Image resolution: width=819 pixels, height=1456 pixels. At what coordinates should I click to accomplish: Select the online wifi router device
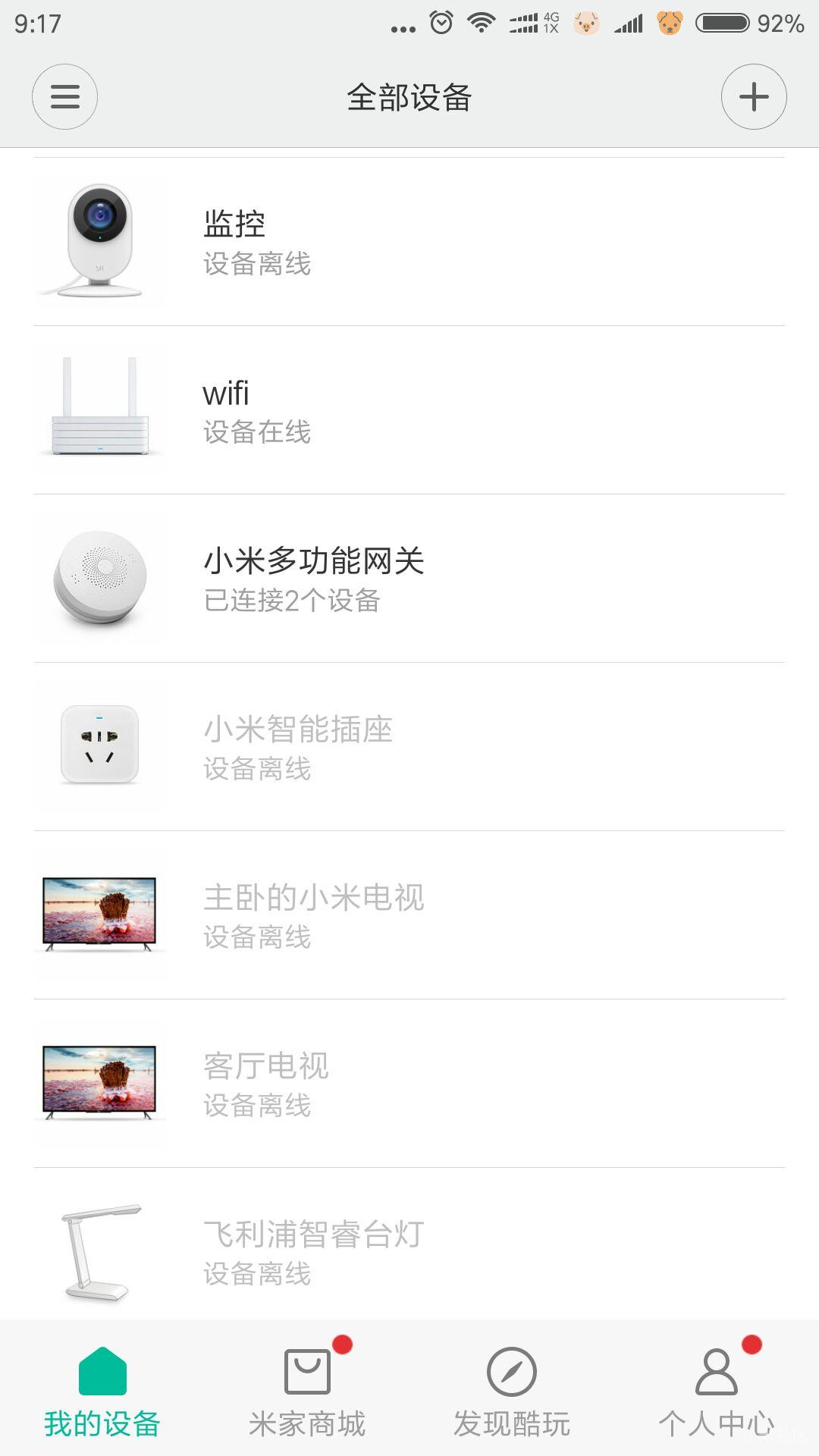tap(409, 409)
